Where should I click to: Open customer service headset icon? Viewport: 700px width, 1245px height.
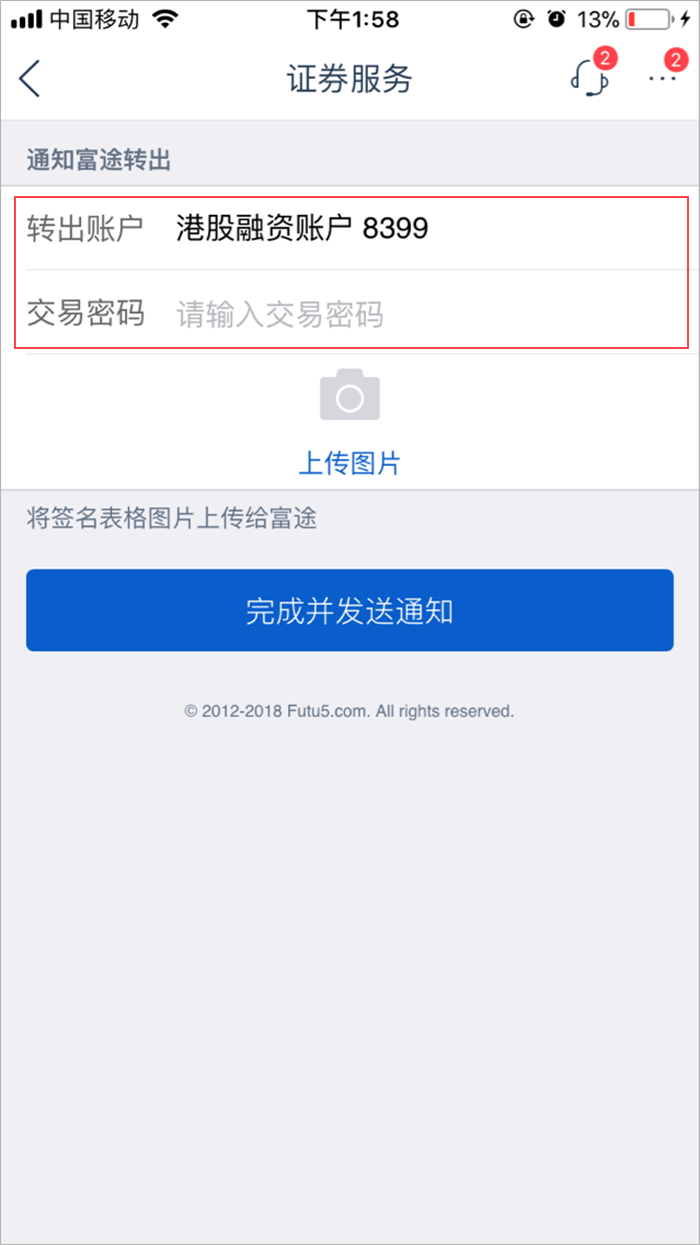(x=589, y=78)
